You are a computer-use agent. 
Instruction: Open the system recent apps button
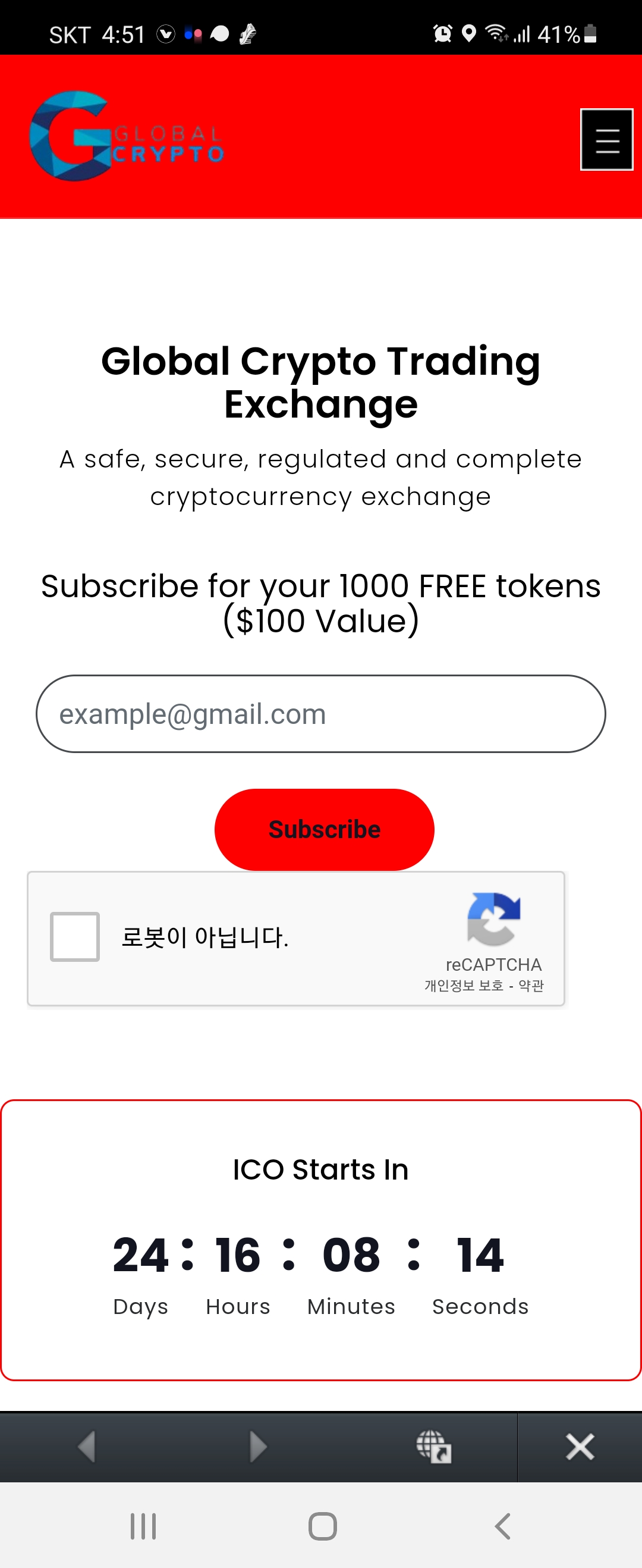[x=144, y=1526]
